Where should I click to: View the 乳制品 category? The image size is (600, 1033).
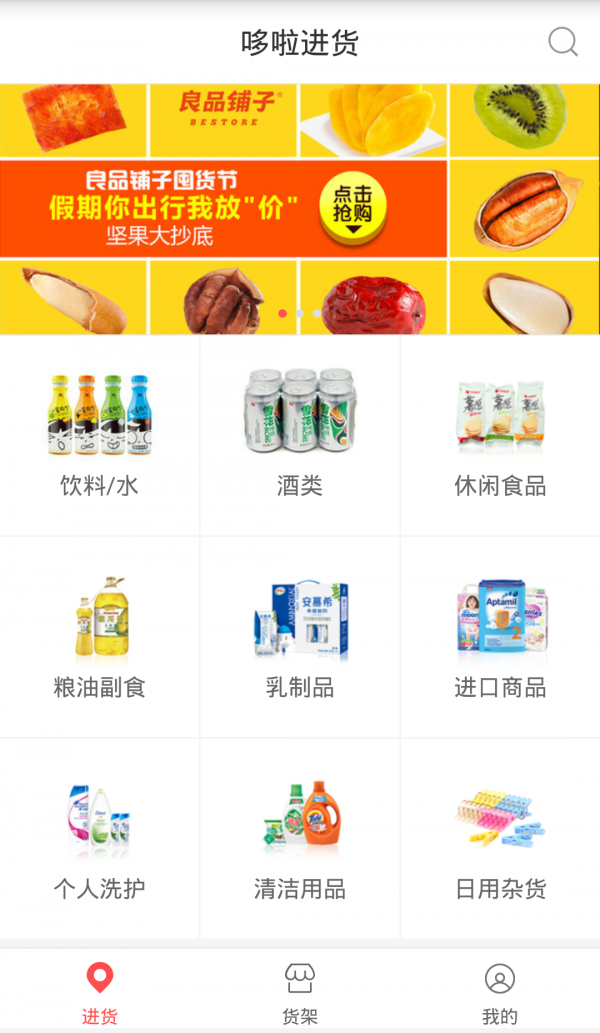tap(300, 637)
